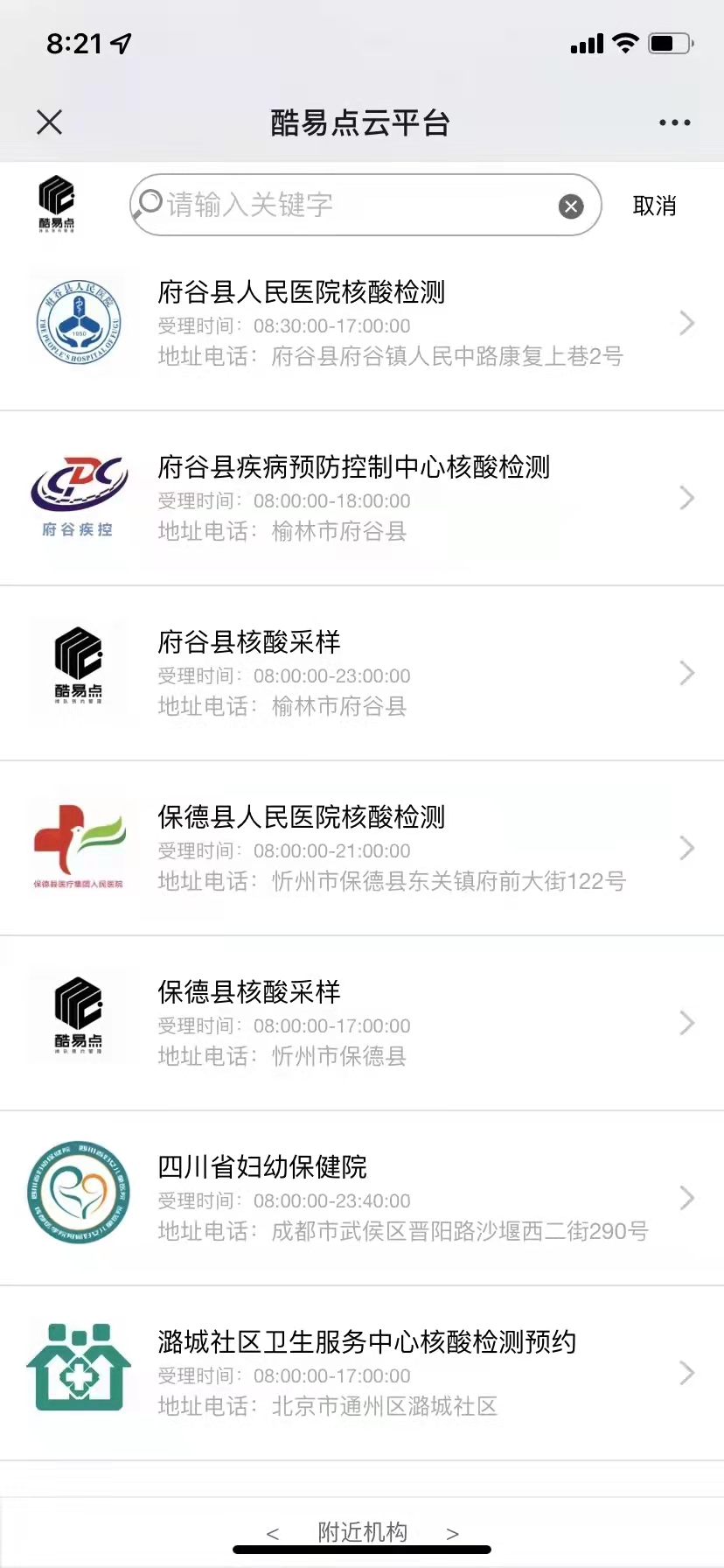Select 保德县核酸采样

point(362,1024)
